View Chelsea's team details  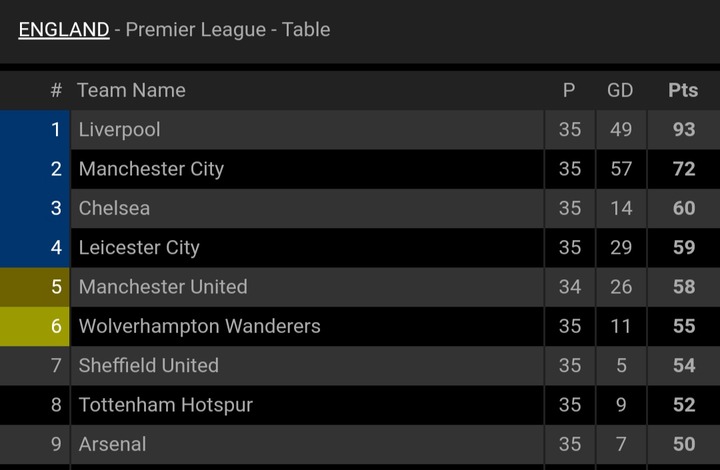114,208
